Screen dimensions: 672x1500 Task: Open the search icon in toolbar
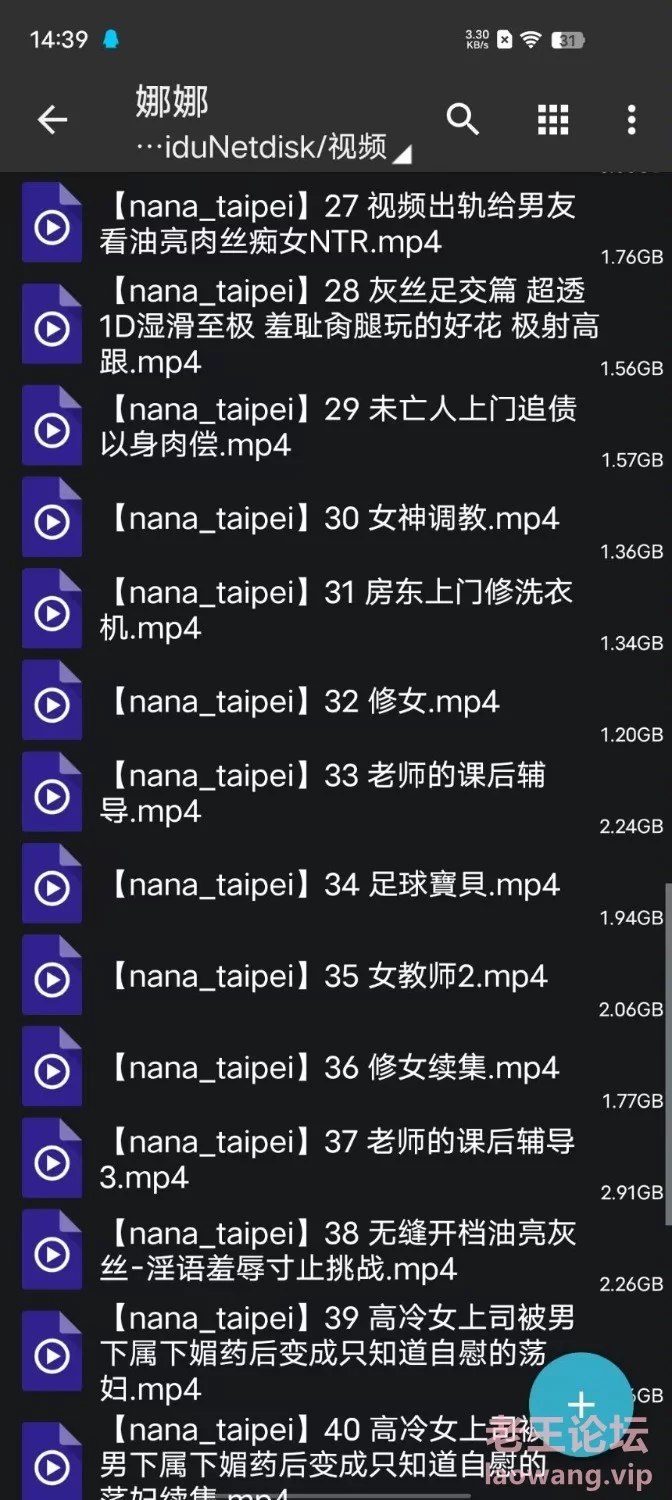tap(462, 120)
